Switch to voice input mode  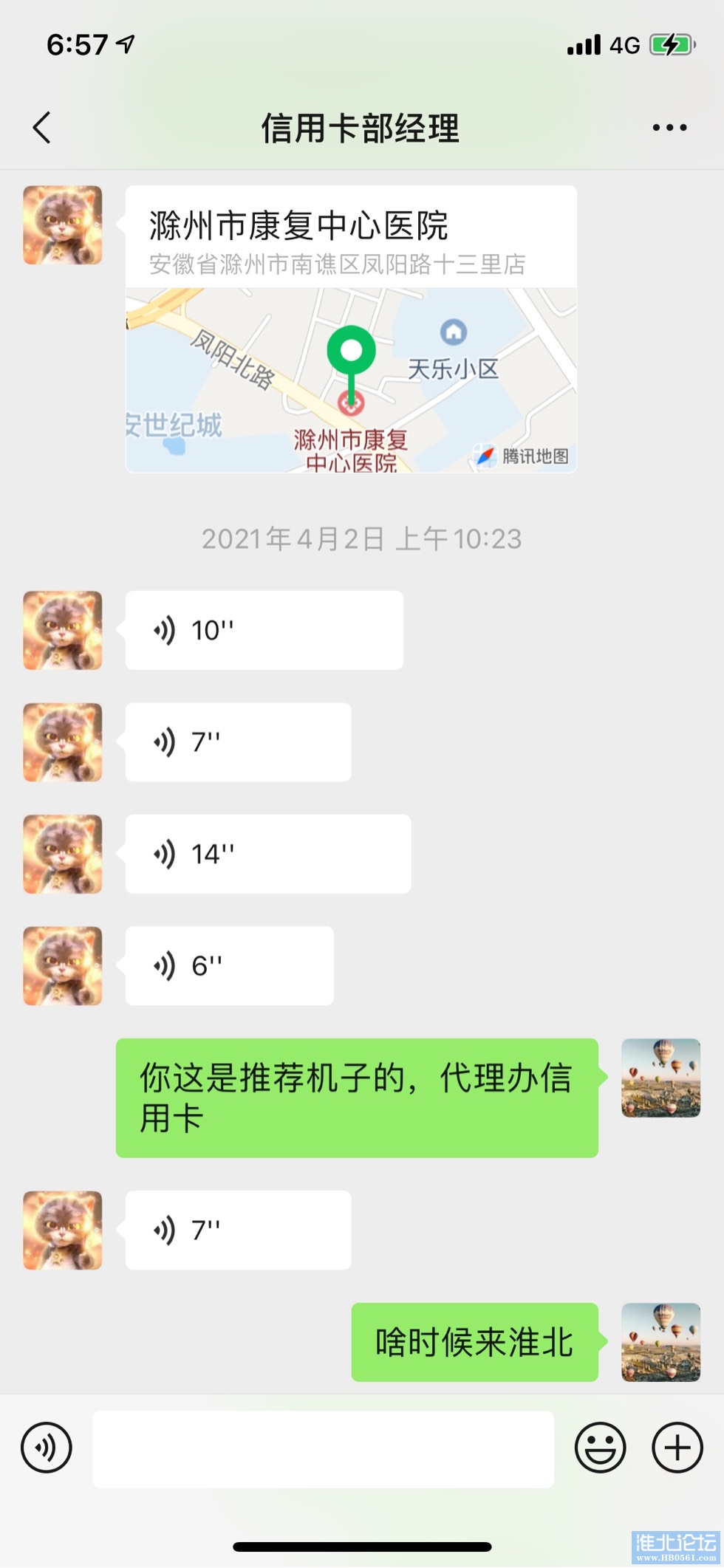pos(47,1448)
